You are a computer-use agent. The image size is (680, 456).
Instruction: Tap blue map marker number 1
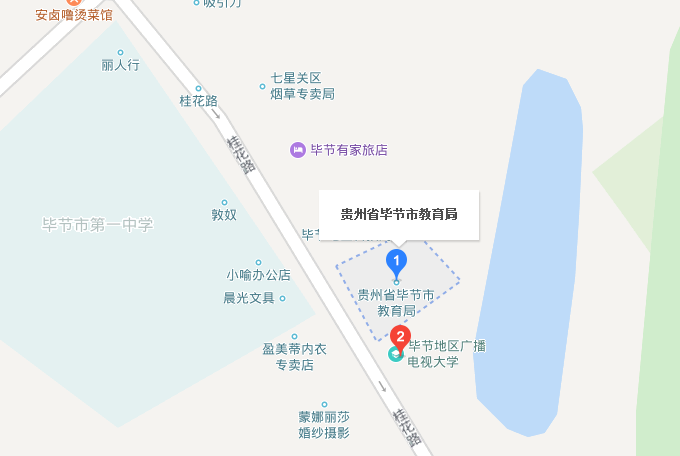(x=396, y=264)
